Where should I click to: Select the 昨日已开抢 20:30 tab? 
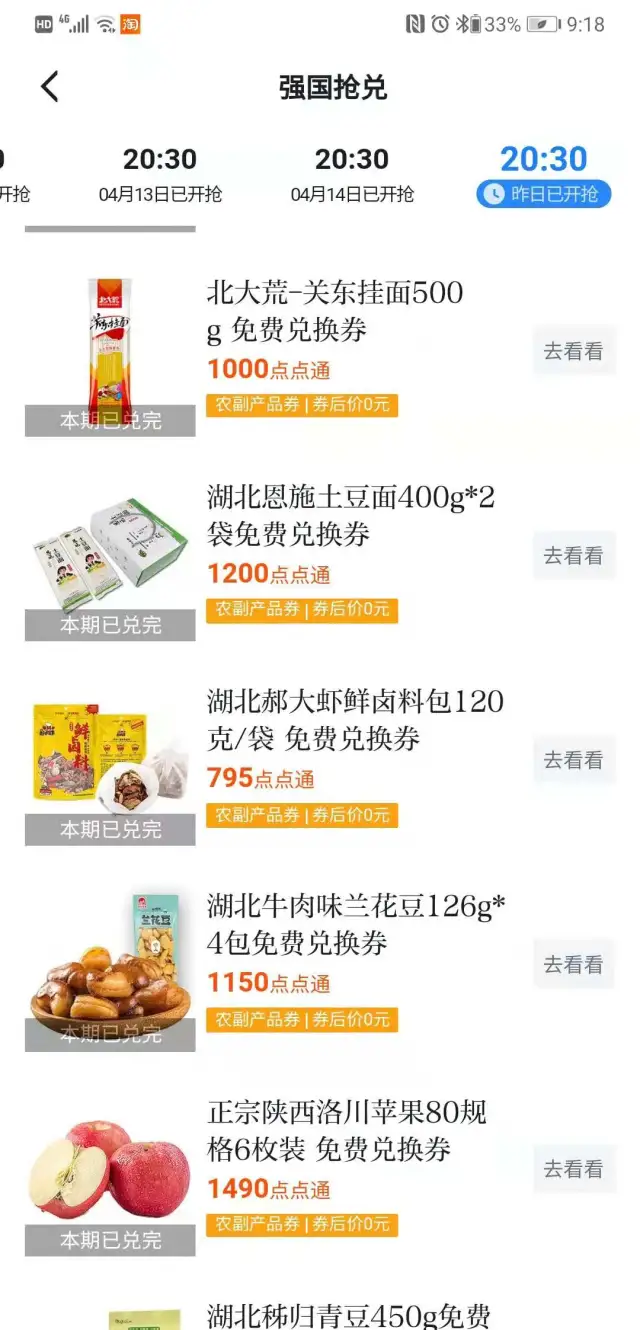[x=544, y=174]
